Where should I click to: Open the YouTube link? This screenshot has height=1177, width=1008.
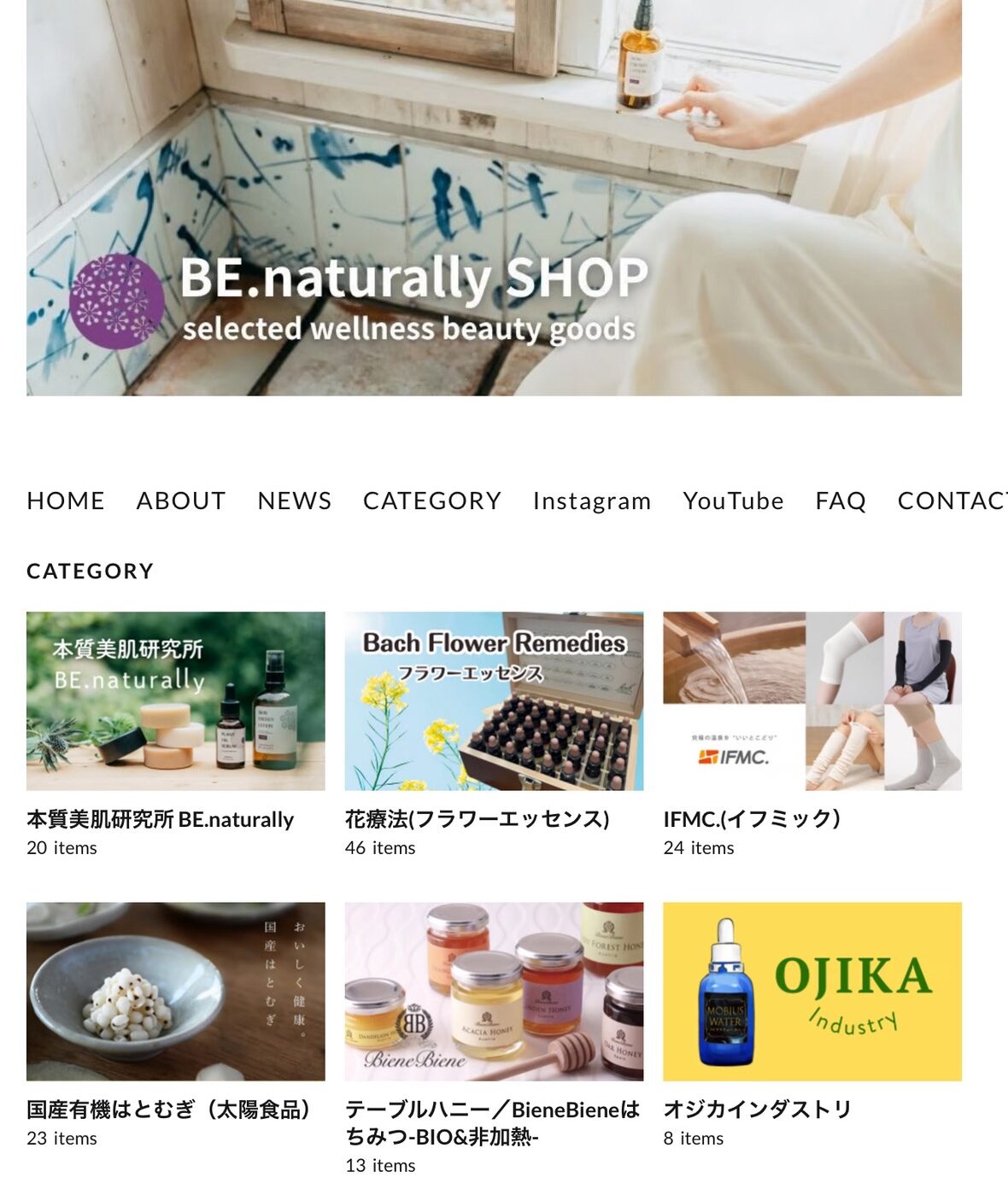tap(733, 501)
